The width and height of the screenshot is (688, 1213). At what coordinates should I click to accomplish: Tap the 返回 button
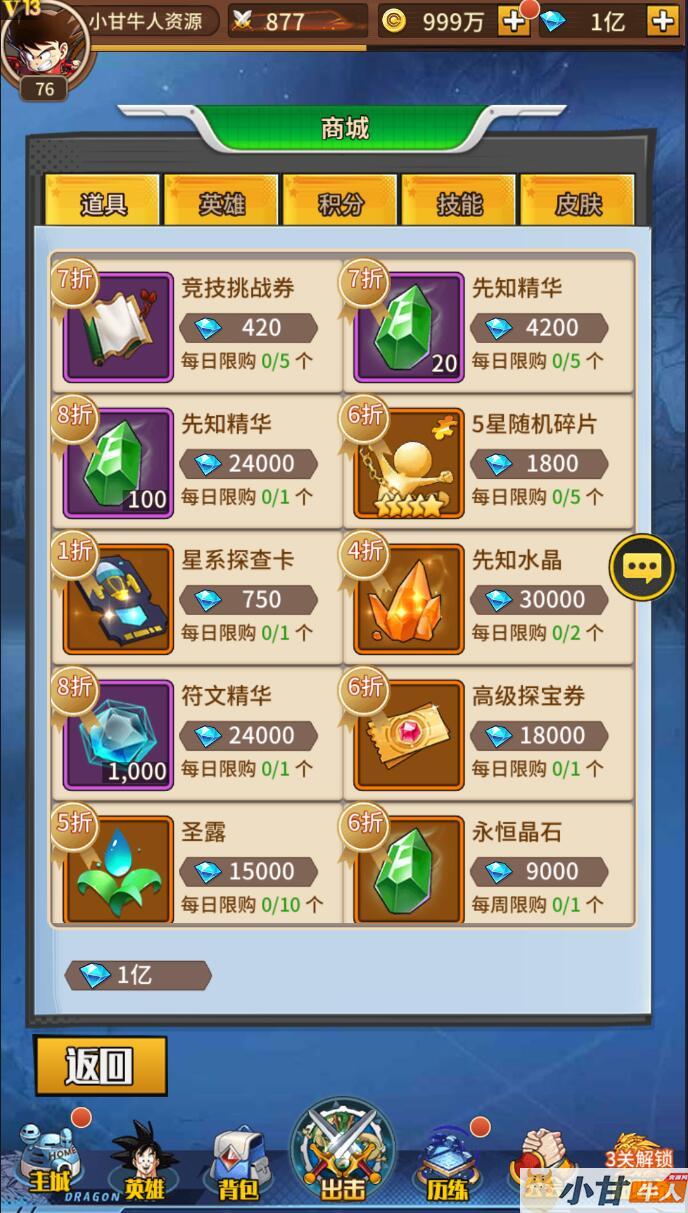tap(100, 1066)
